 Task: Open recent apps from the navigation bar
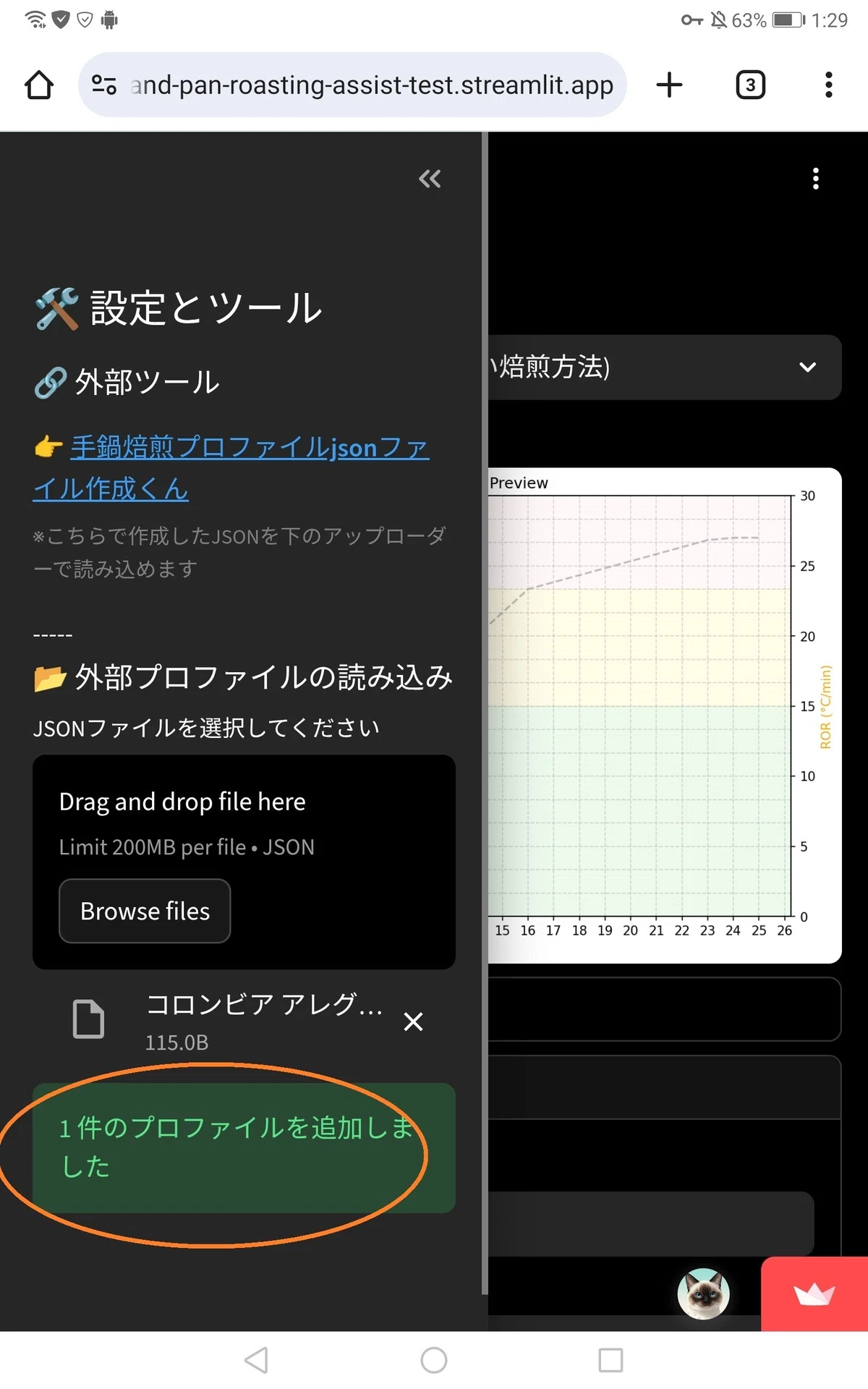coord(610,1360)
